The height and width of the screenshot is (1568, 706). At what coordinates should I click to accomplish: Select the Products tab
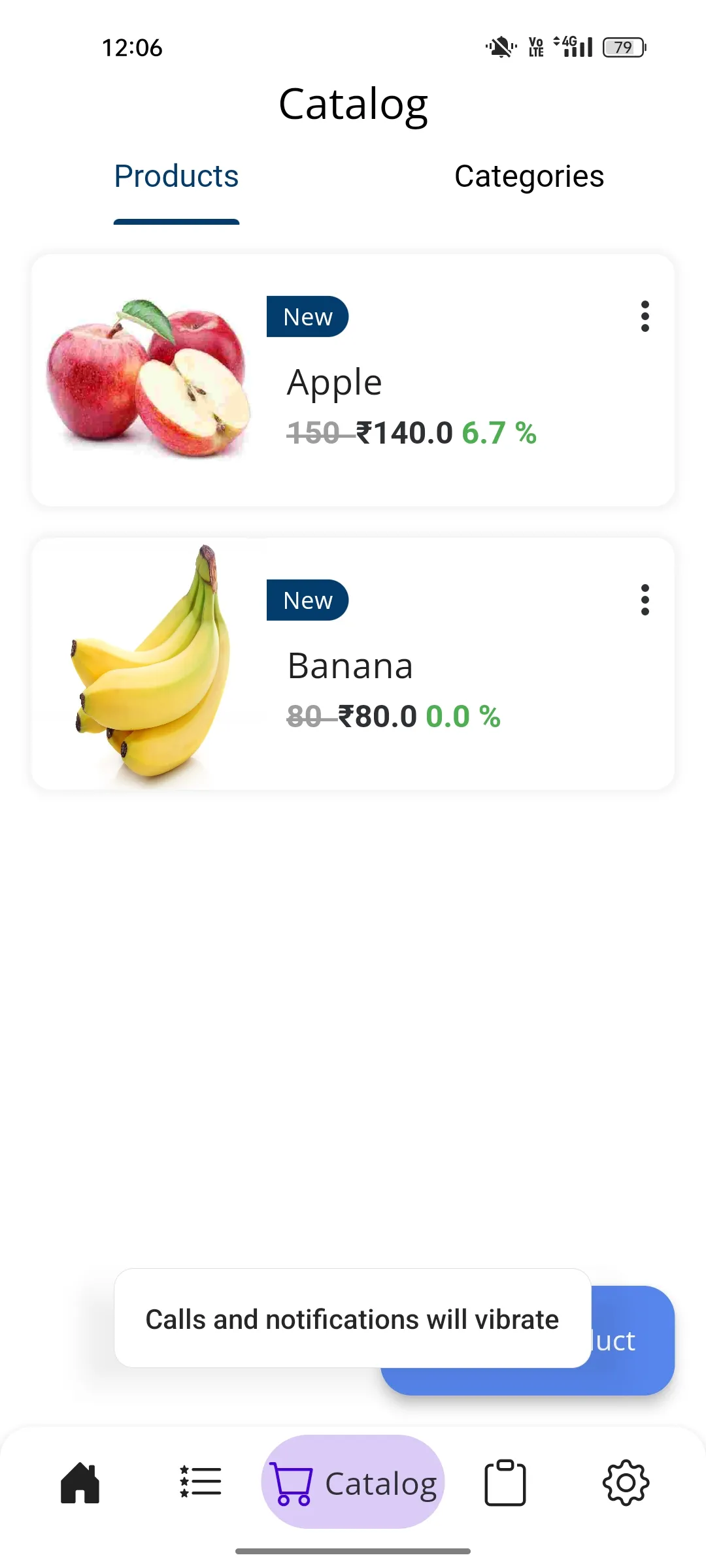point(176,176)
